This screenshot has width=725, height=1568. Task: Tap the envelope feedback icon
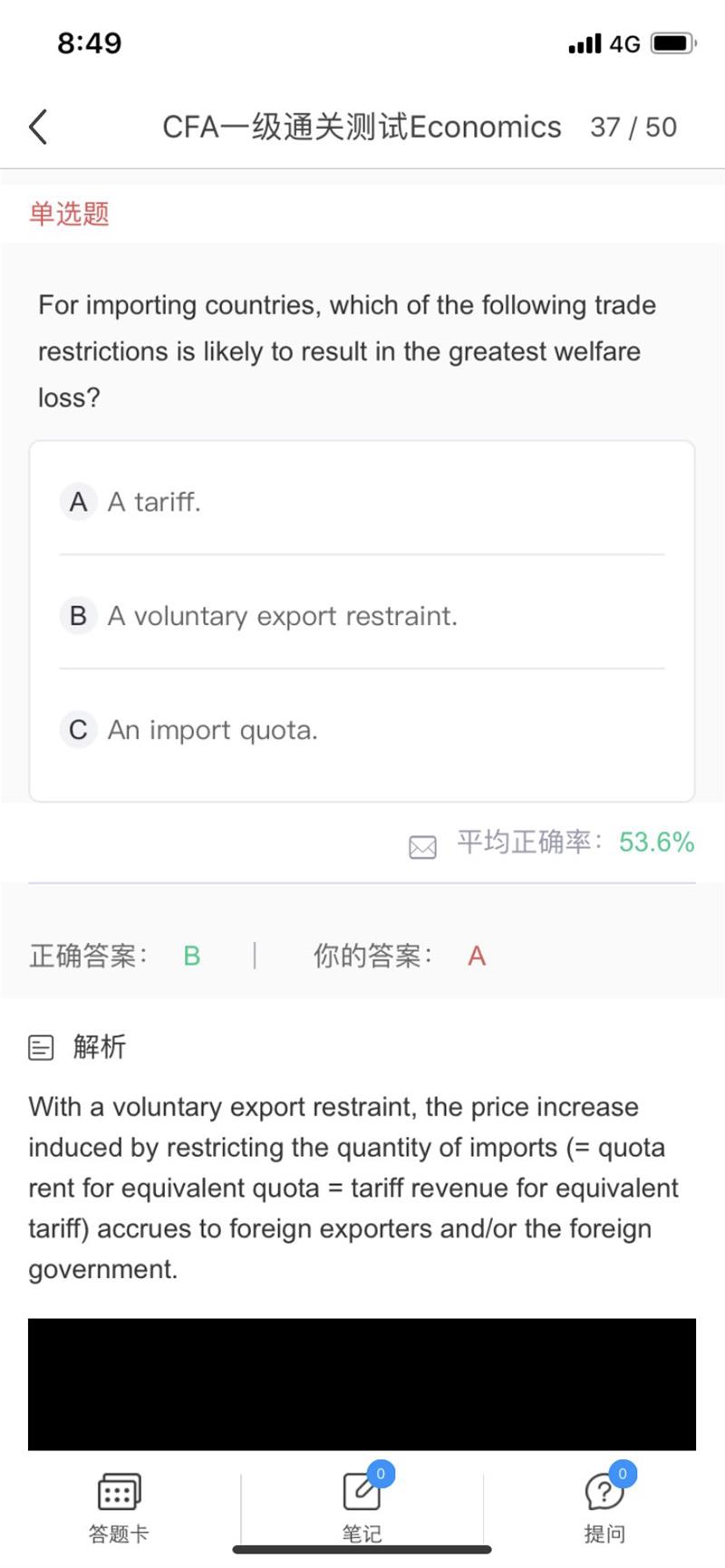click(x=422, y=847)
